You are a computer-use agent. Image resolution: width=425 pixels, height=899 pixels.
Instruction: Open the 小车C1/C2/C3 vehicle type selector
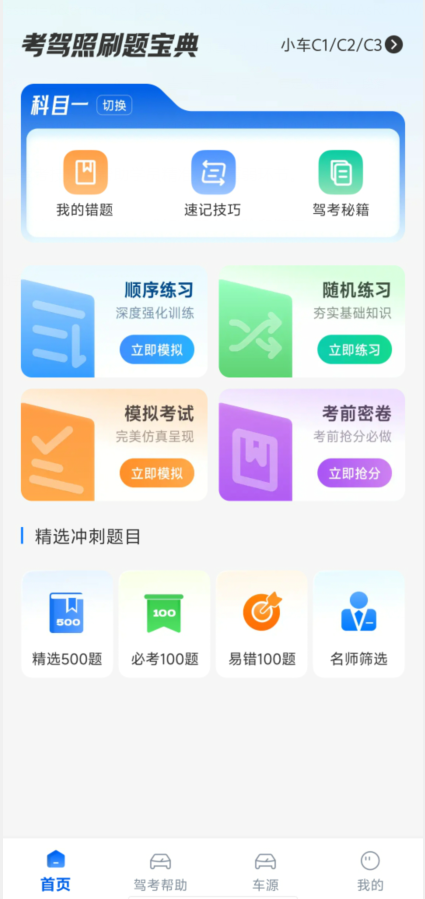click(x=341, y=45)
